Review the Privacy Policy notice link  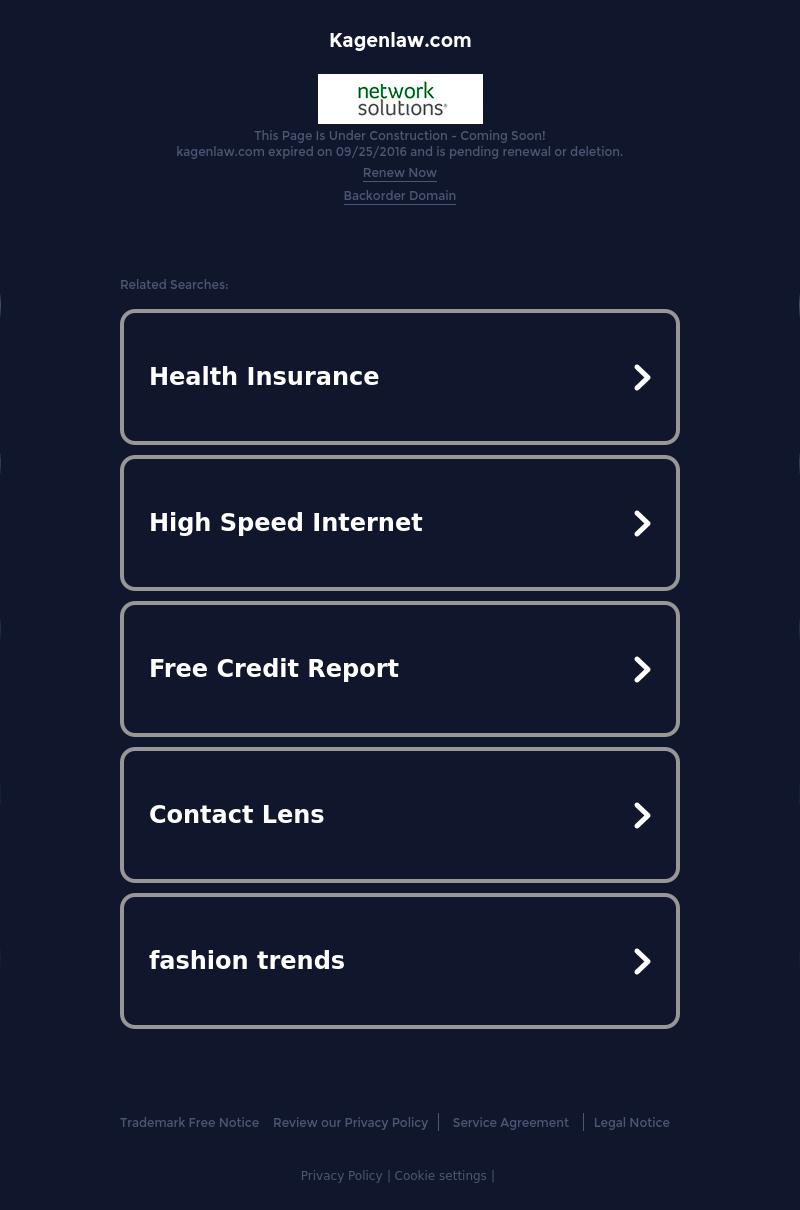pyautogui.click(x=350, y=1123)
